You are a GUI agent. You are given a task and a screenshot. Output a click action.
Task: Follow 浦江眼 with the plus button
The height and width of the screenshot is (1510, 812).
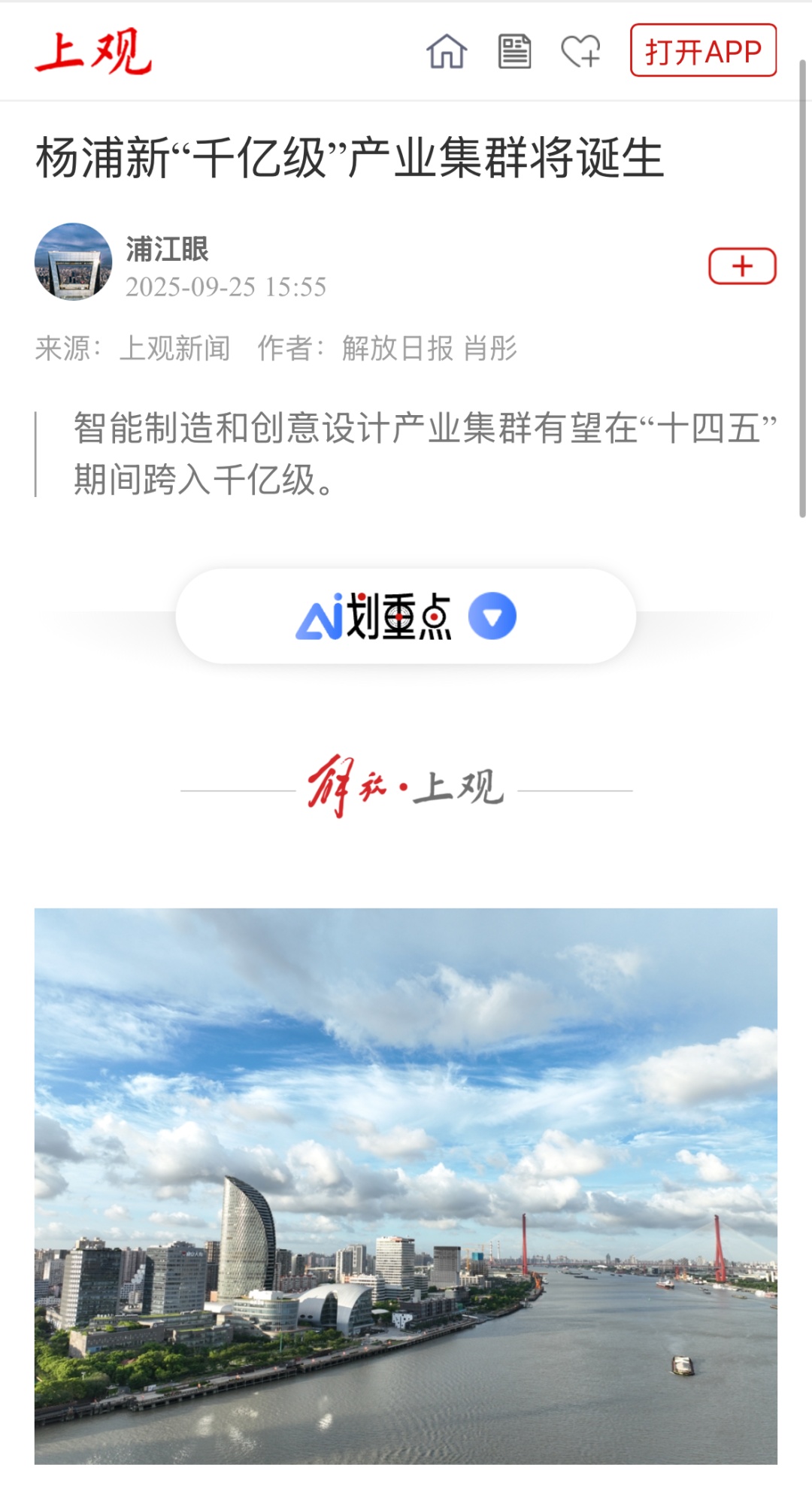coord(742,266)
